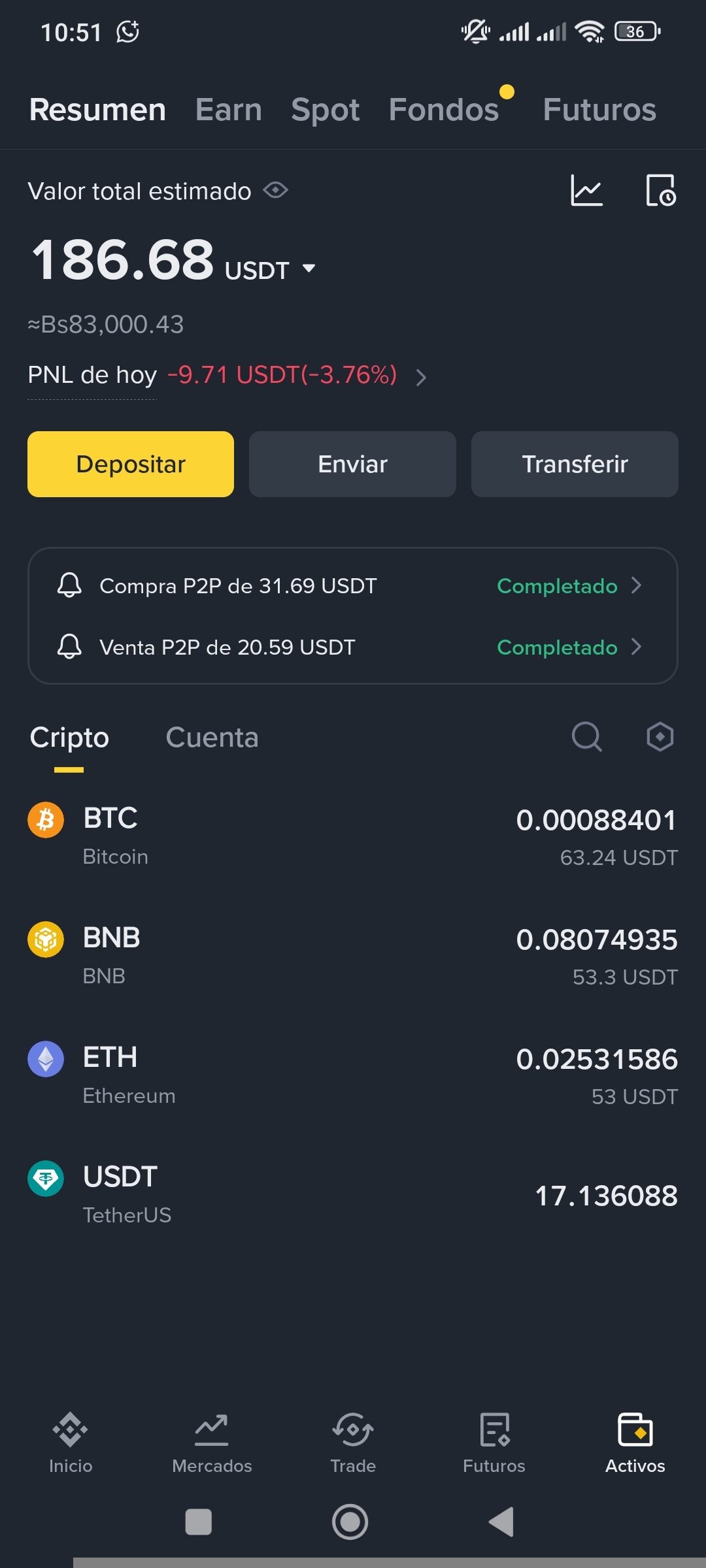Viewport: 706px width, 1568px height.
Task: Search the crypto asset list
Action: (x=586, y=737)
